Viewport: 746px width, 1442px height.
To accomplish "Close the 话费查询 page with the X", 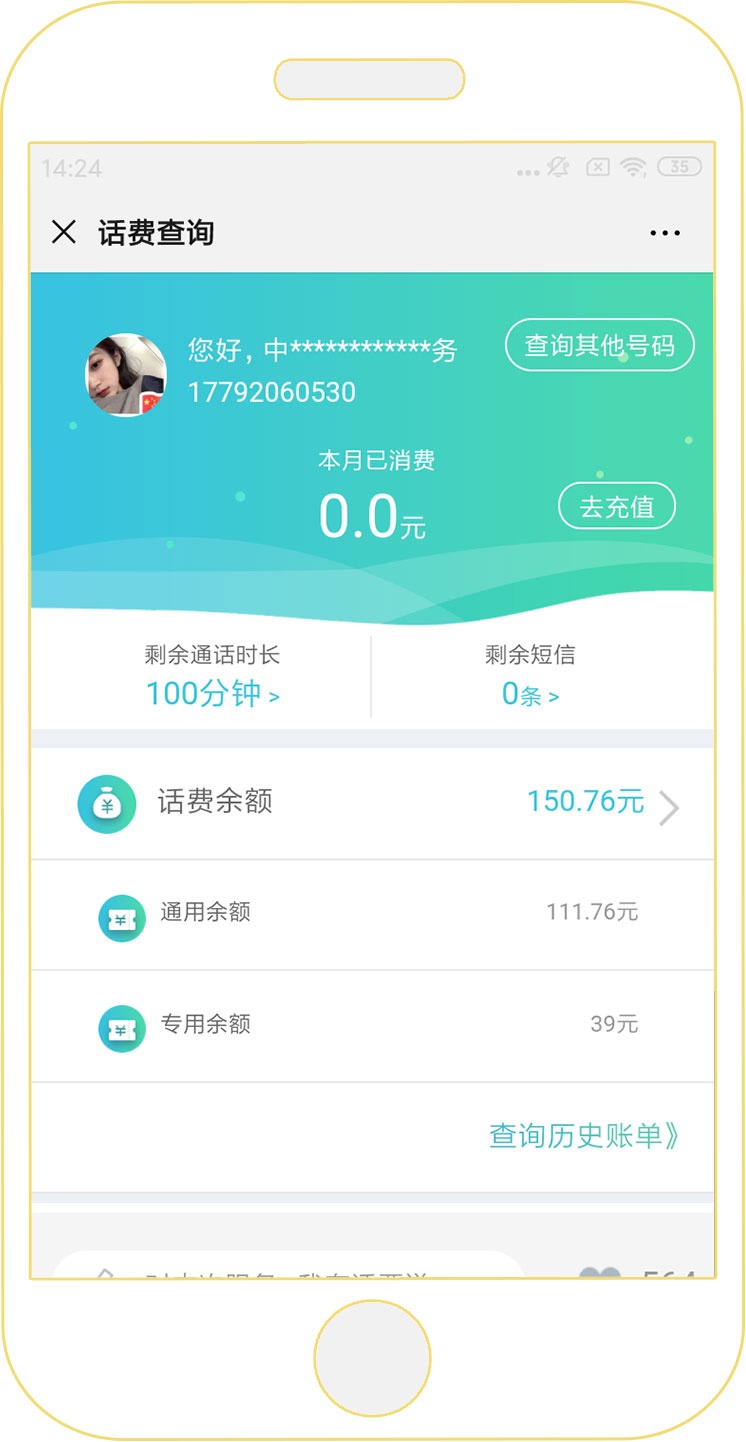I will click(64, 232).
